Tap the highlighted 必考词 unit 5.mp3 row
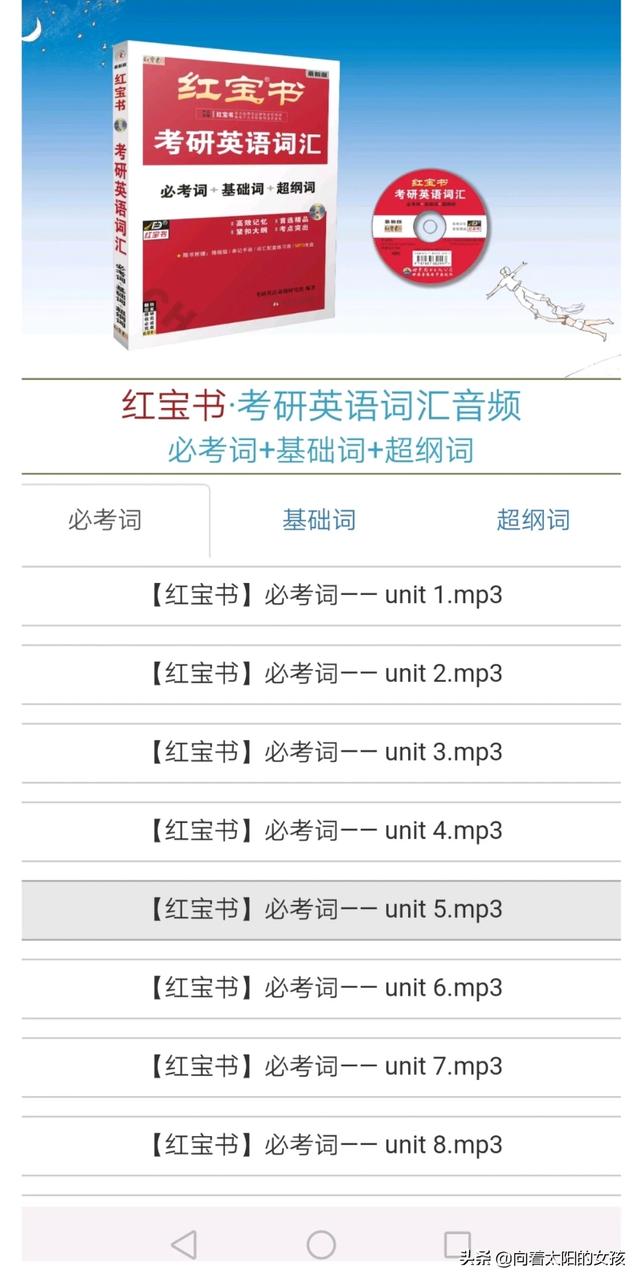640x1281 pixels. (x=321, y=909)
